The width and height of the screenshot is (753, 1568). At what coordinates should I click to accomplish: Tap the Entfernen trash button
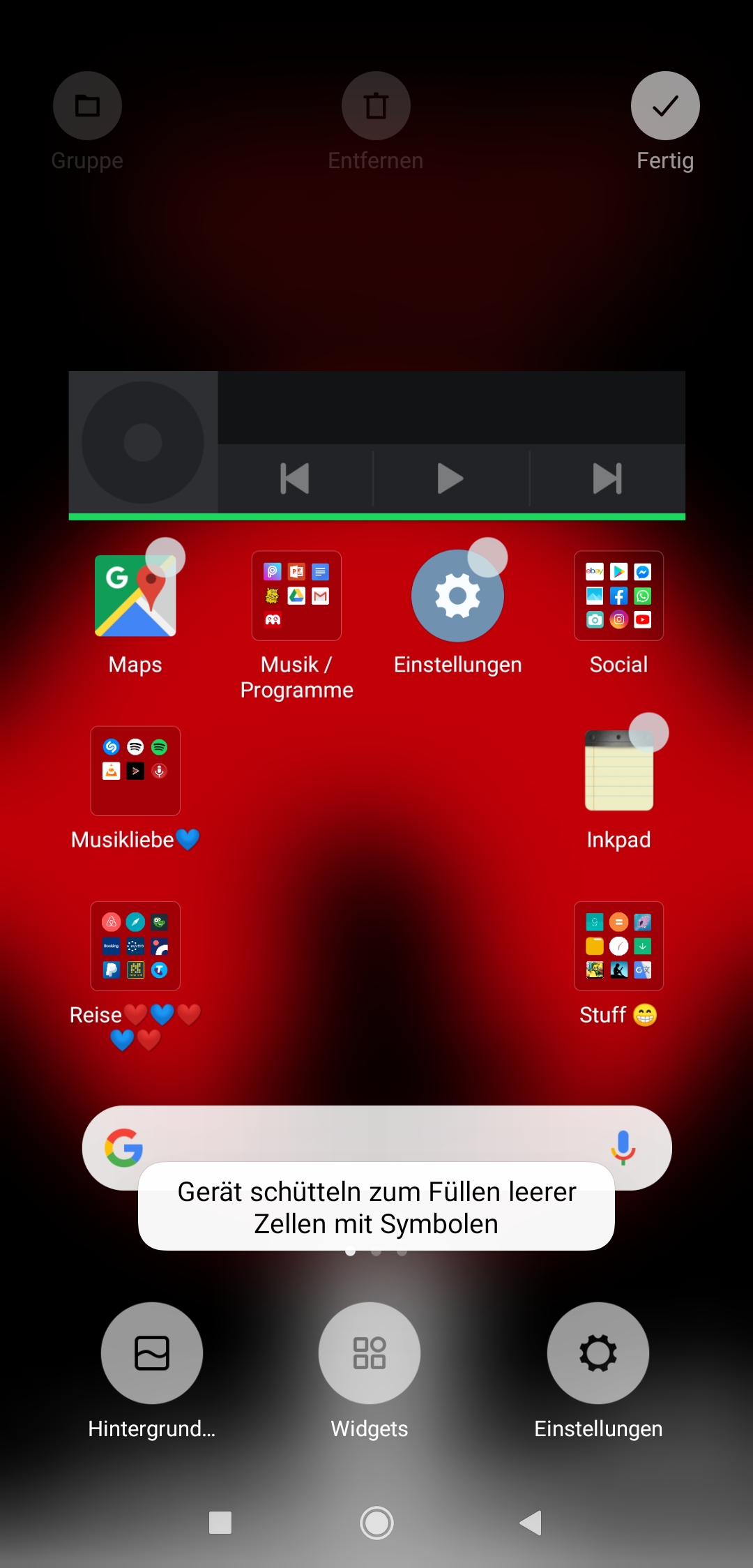pyautogui.click(x=376, y=106)
